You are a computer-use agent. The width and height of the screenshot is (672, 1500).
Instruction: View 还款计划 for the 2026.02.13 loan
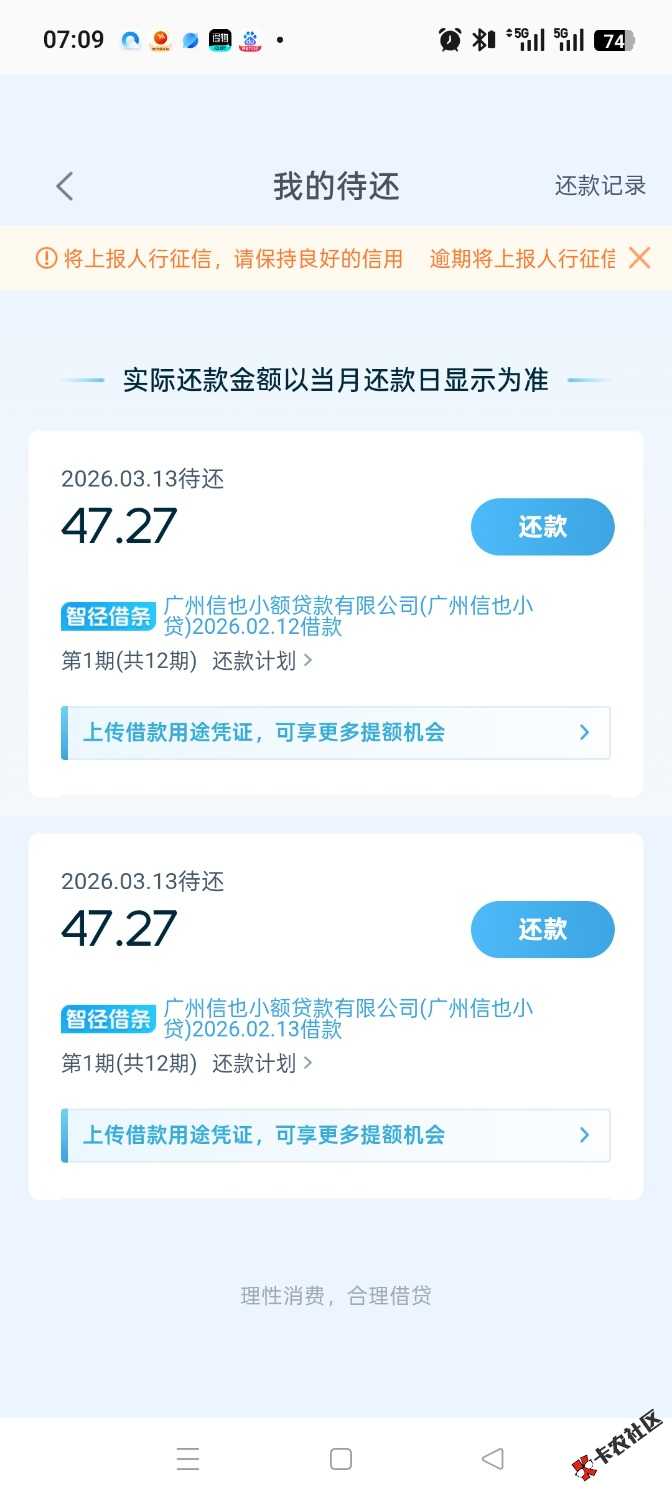click(262, 1063)
